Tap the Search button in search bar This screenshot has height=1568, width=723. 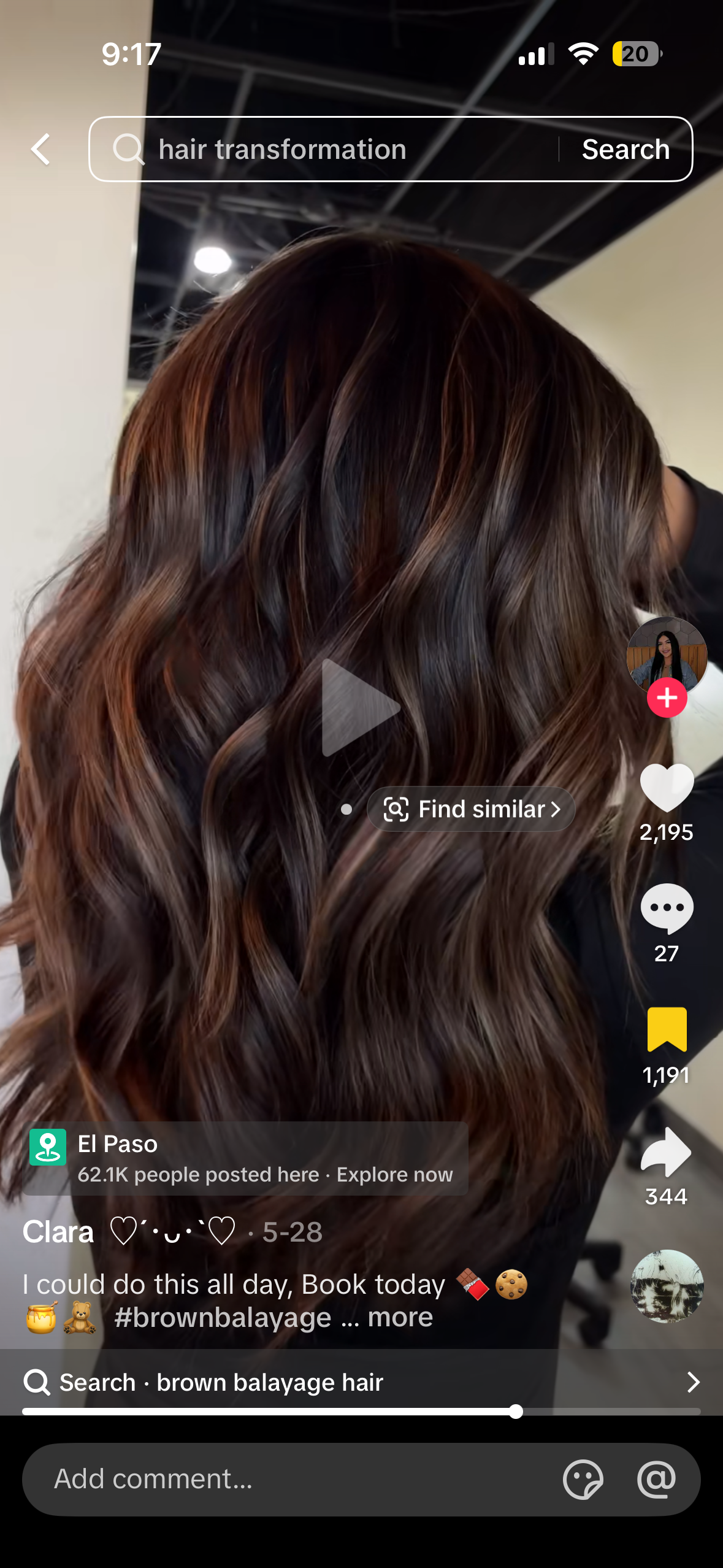(625, 150)
